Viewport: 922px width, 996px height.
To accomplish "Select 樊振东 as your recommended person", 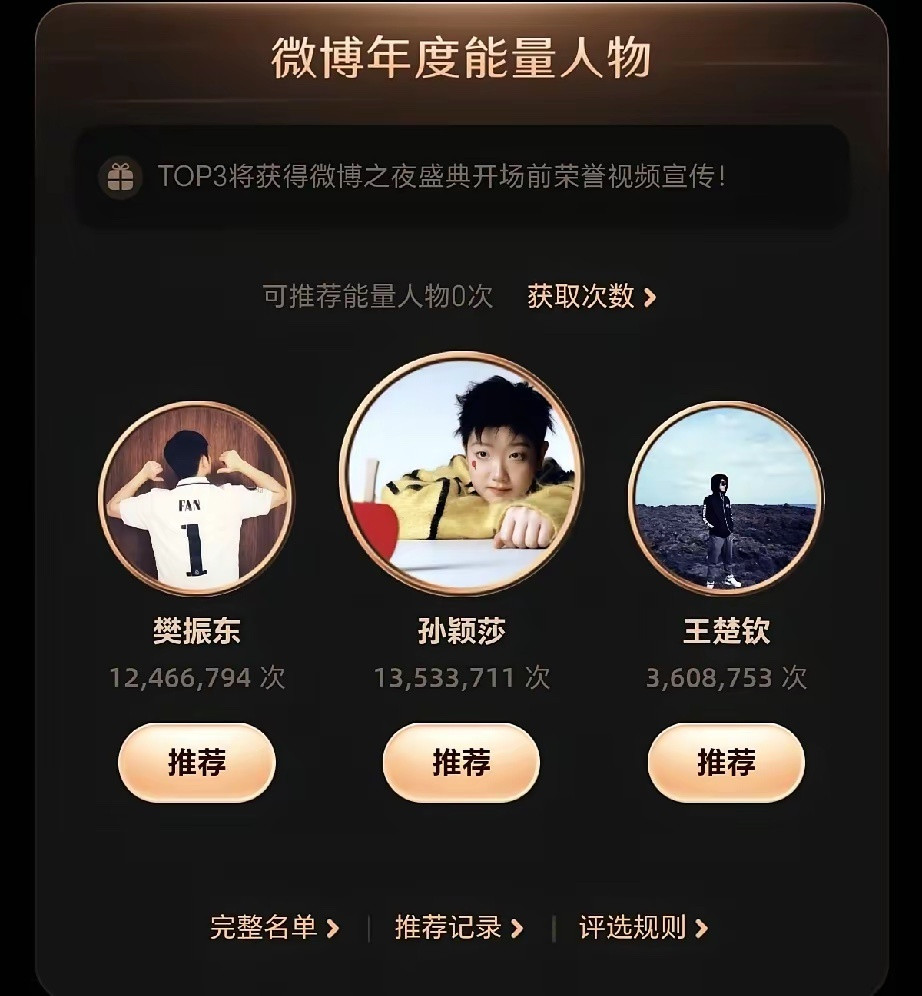I will [x=196, y=762].
